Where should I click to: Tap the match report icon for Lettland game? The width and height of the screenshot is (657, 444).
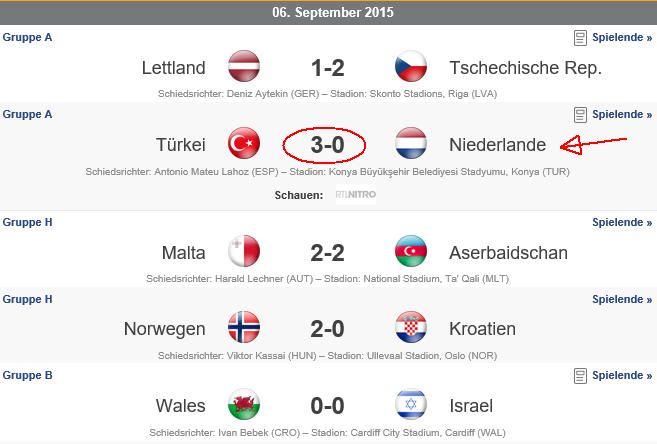click(580, 38)
